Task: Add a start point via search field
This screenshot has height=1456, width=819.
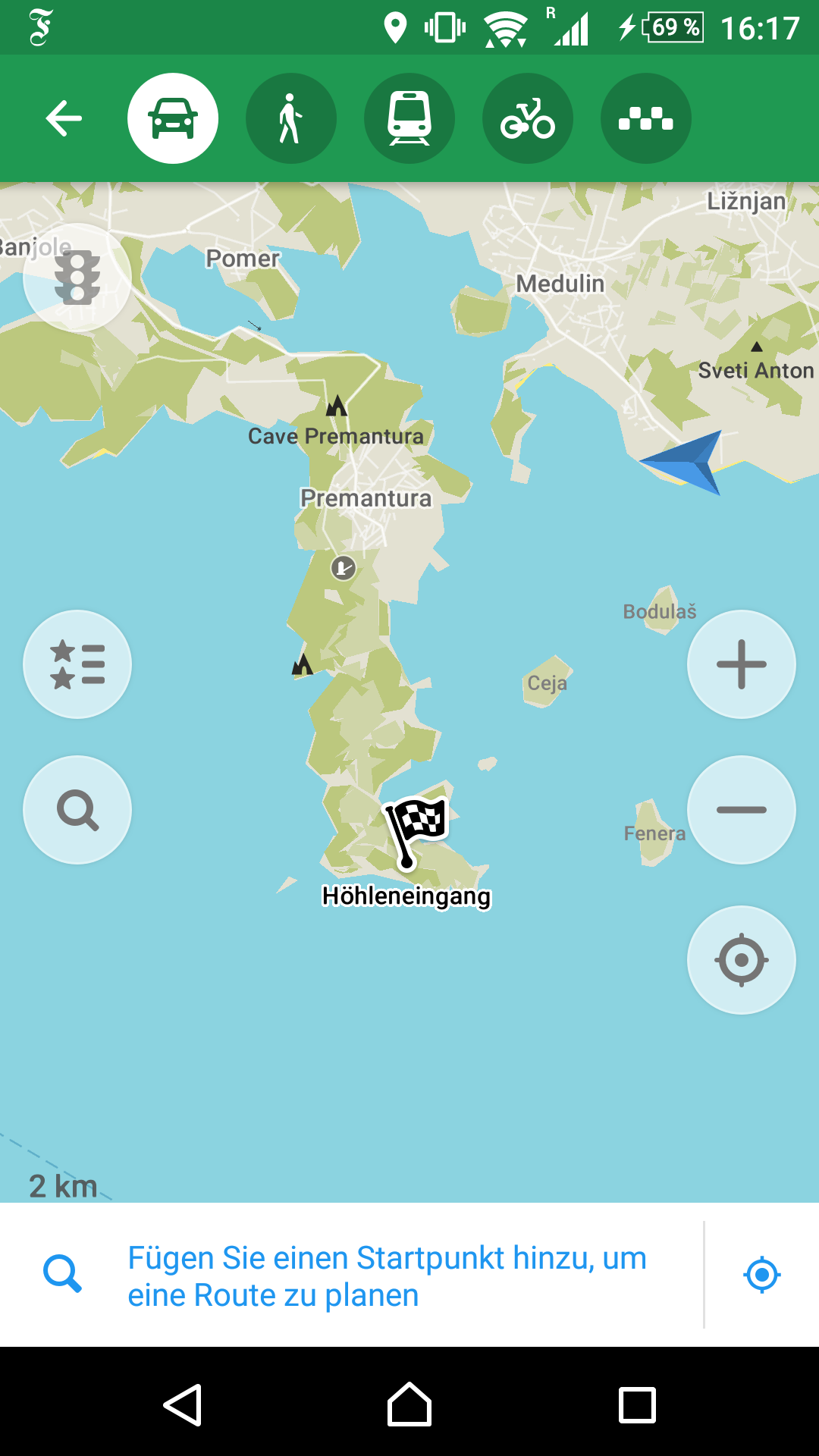Action: coord(387,1276)
